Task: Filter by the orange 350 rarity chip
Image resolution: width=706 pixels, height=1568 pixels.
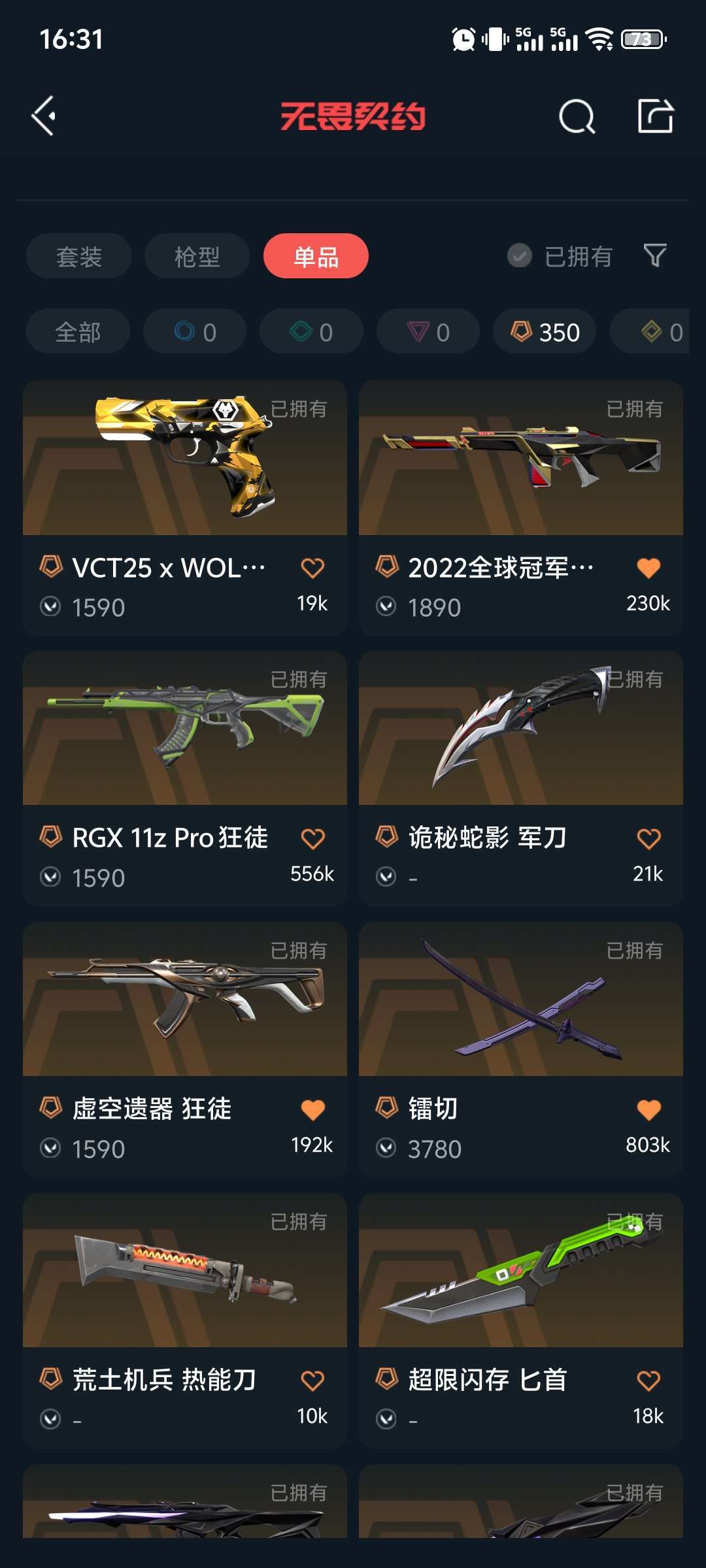Action: (545, 332)
